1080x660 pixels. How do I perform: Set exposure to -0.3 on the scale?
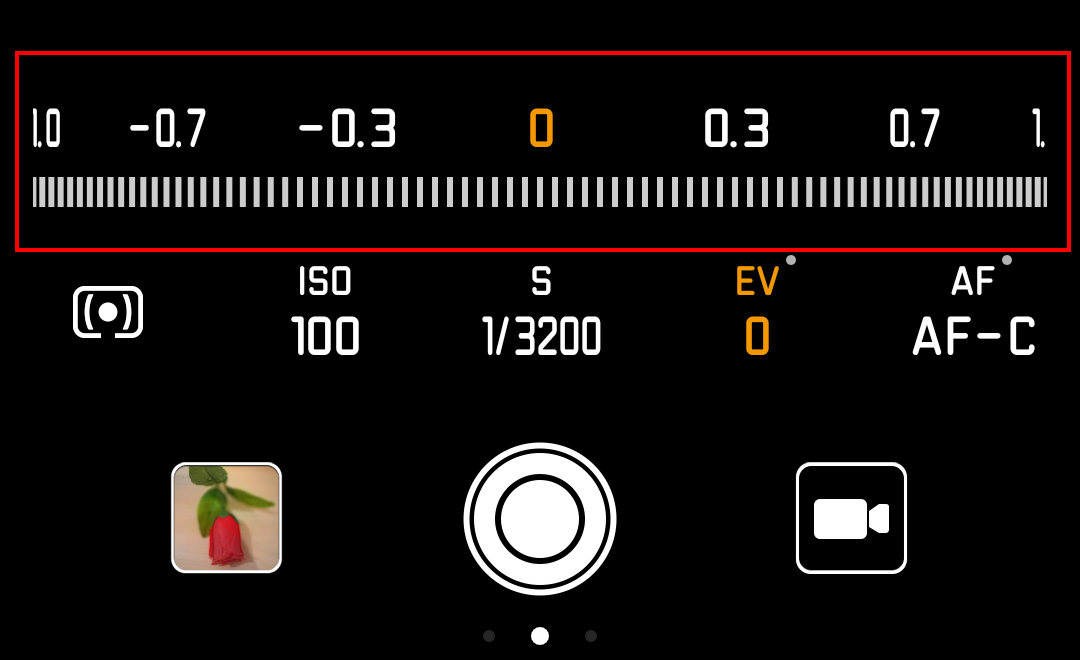pos(348,130)
